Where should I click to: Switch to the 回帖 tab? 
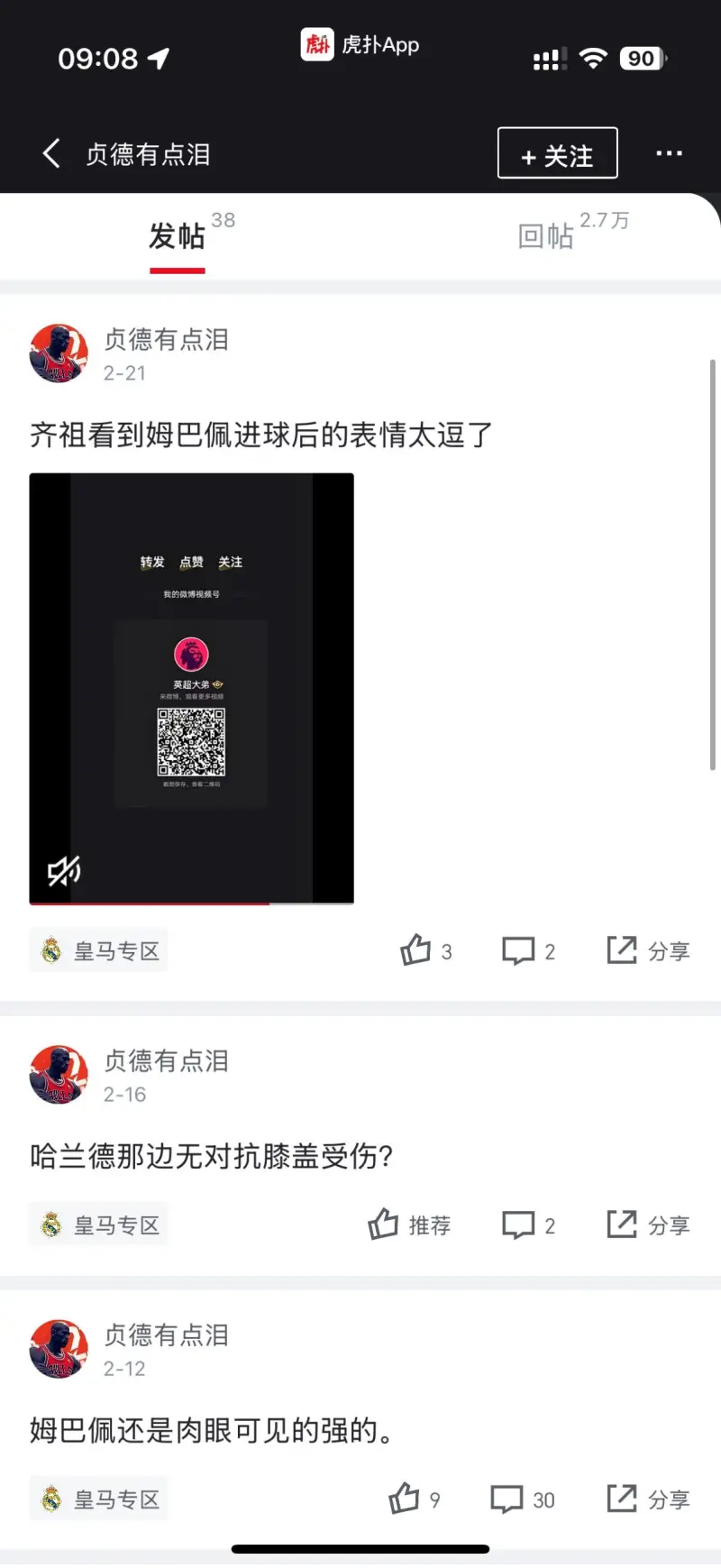tap(546, 235)
